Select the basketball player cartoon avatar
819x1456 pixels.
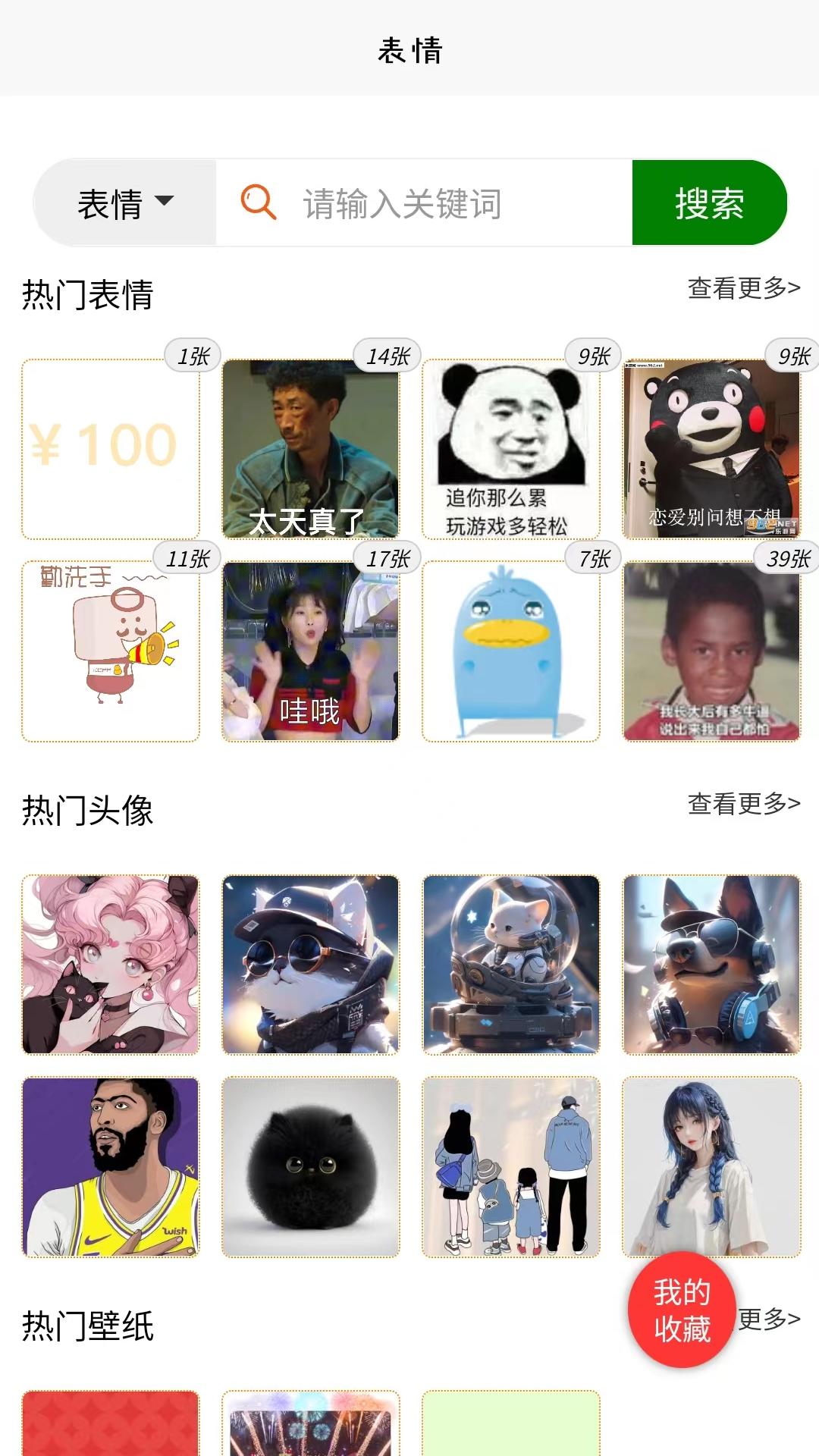pos(111,1166)
